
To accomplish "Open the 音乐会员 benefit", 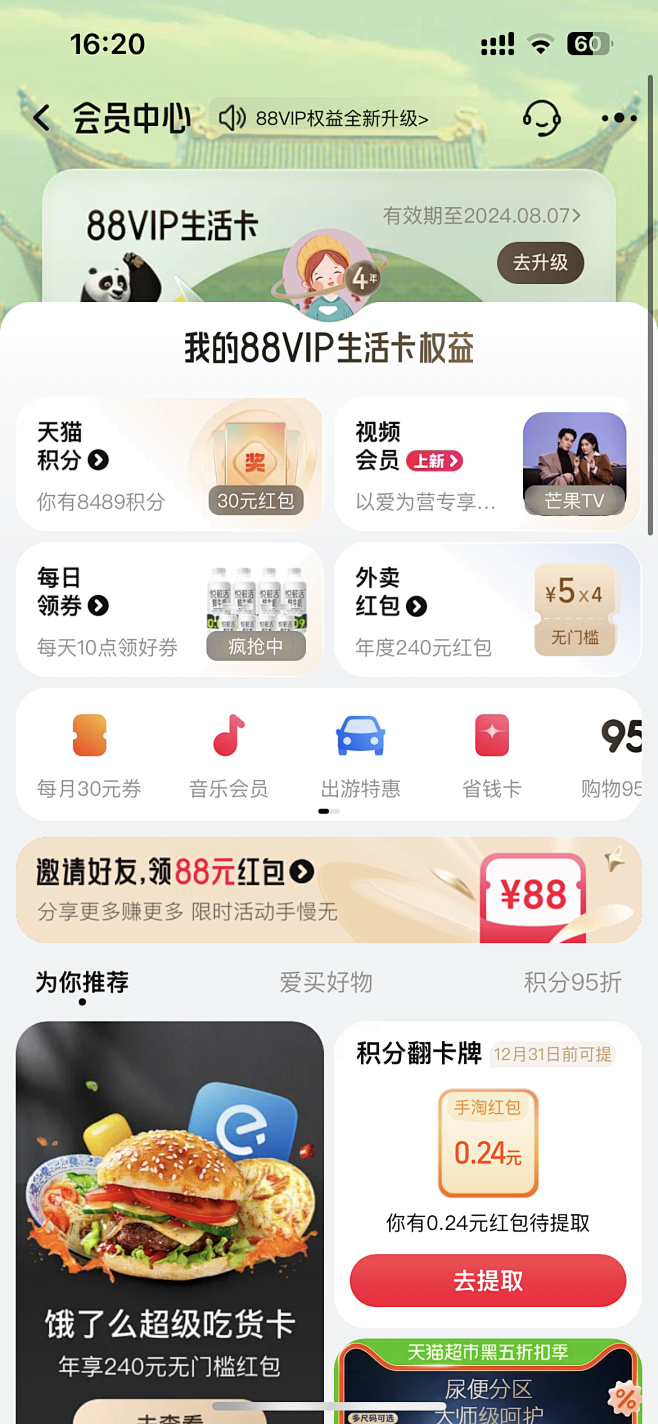I will point(229,755).
